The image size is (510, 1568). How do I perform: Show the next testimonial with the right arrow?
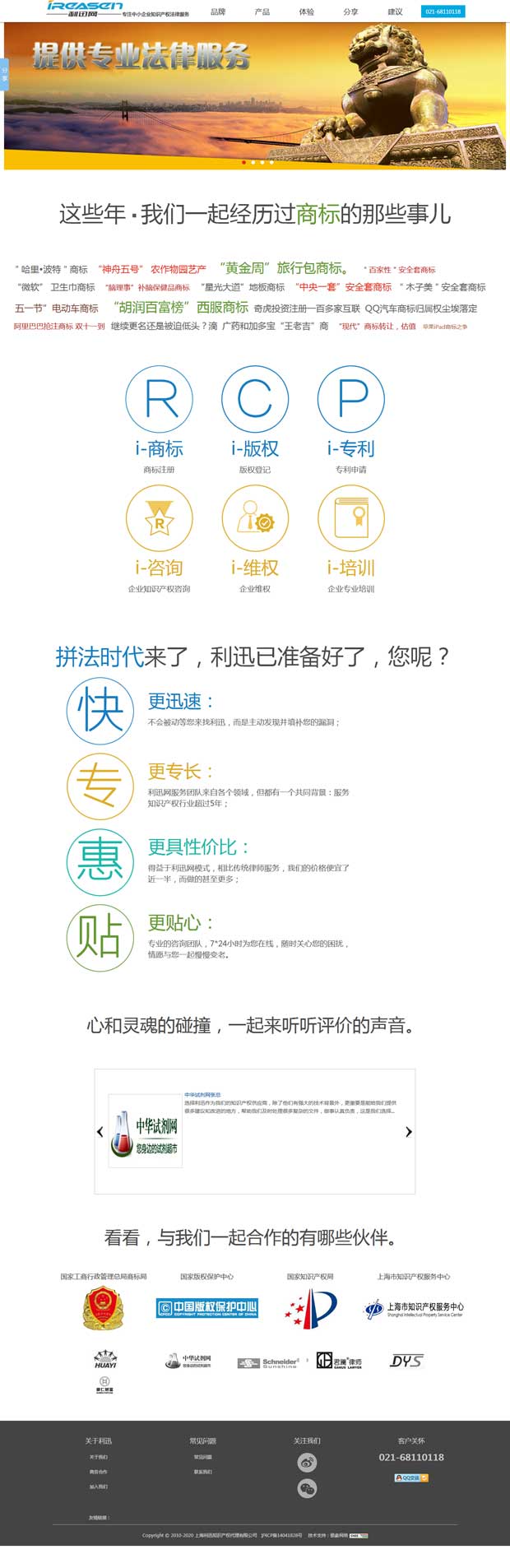click(x=409, y=1132)
